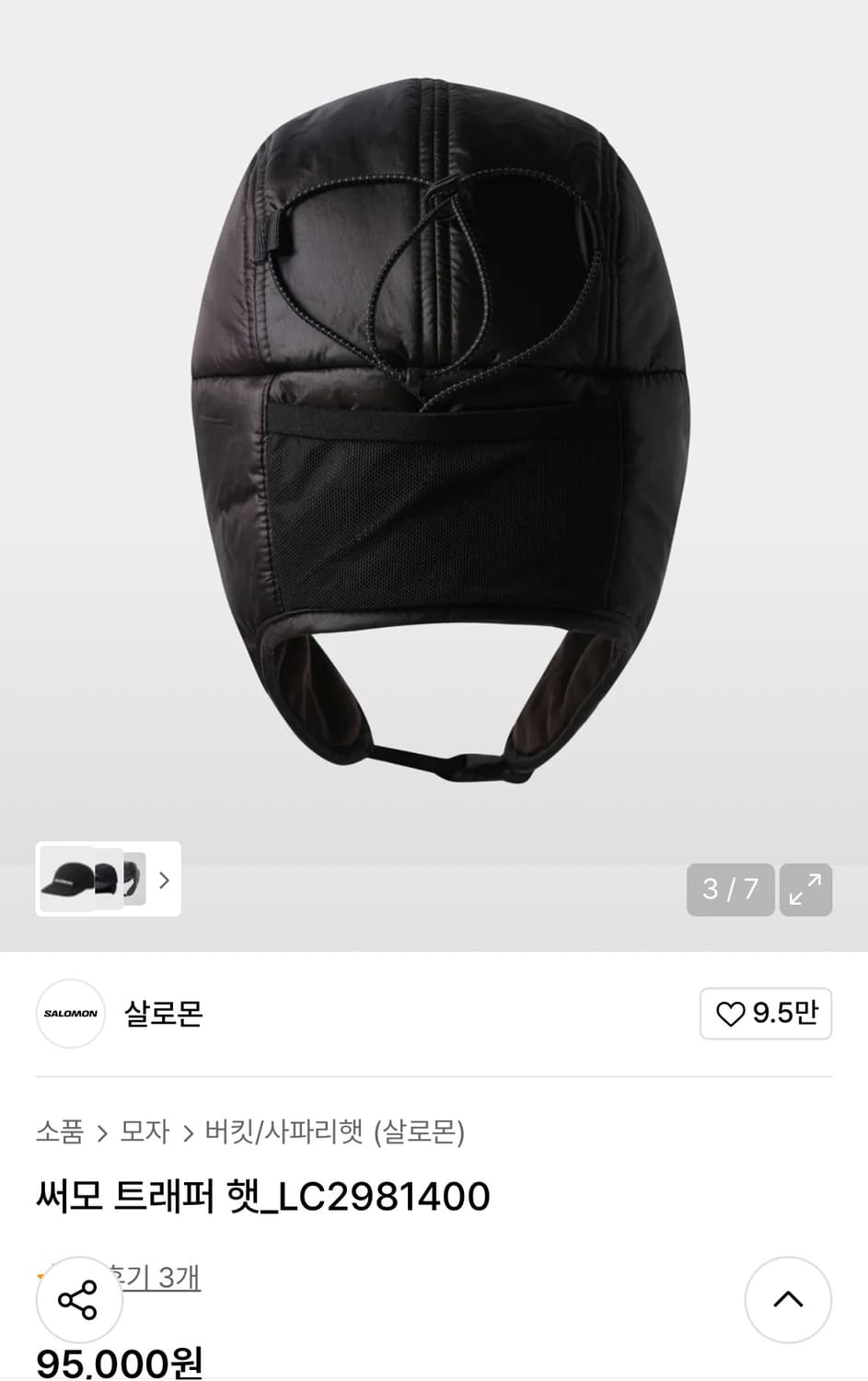Tap the wishlist heart to favorite item
The width and height of the screenshot is (868, 1381).
732,1014
